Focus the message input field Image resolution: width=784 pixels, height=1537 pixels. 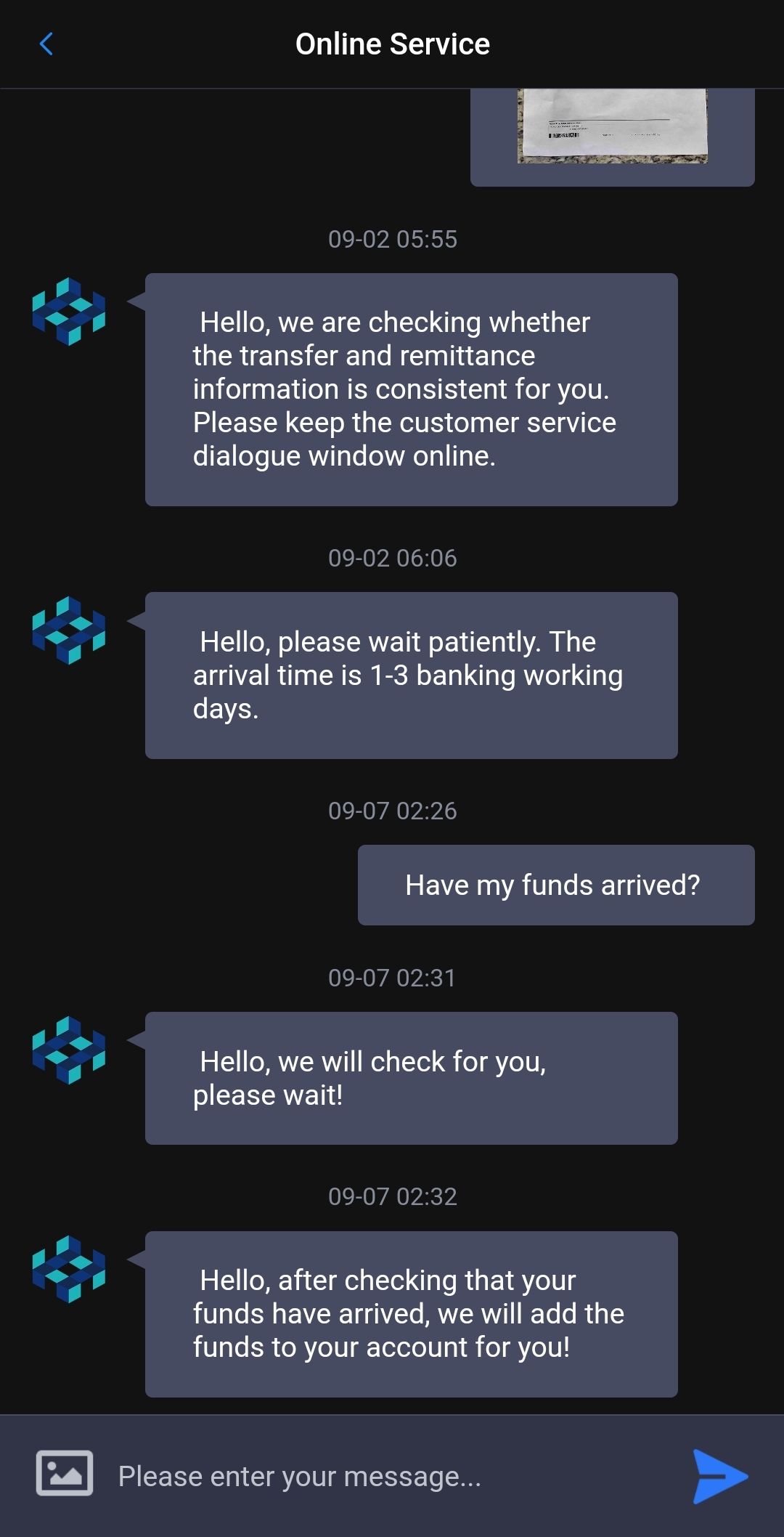392,1477
